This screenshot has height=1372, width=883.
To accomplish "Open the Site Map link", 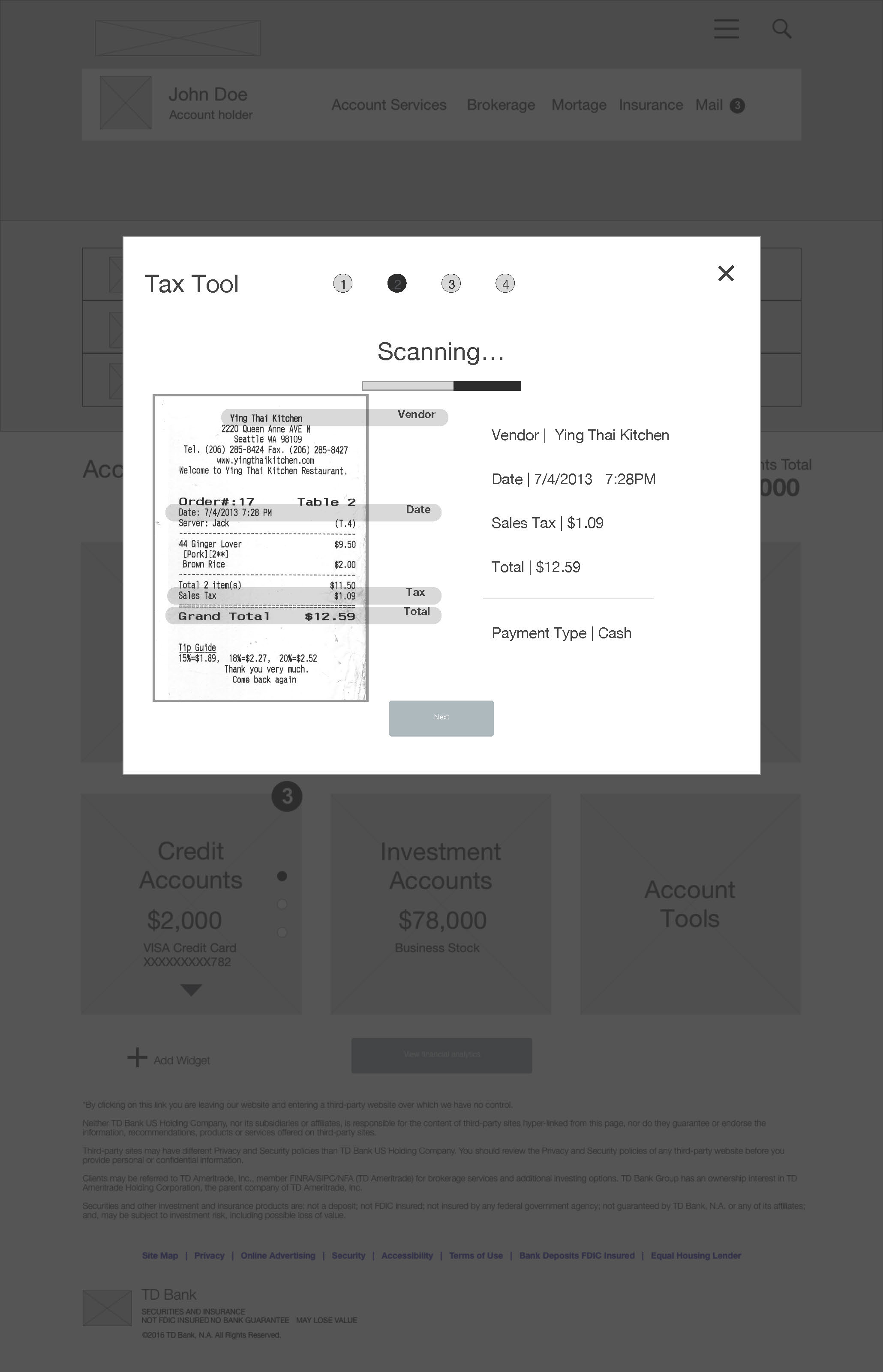I will pos(160,1255).
